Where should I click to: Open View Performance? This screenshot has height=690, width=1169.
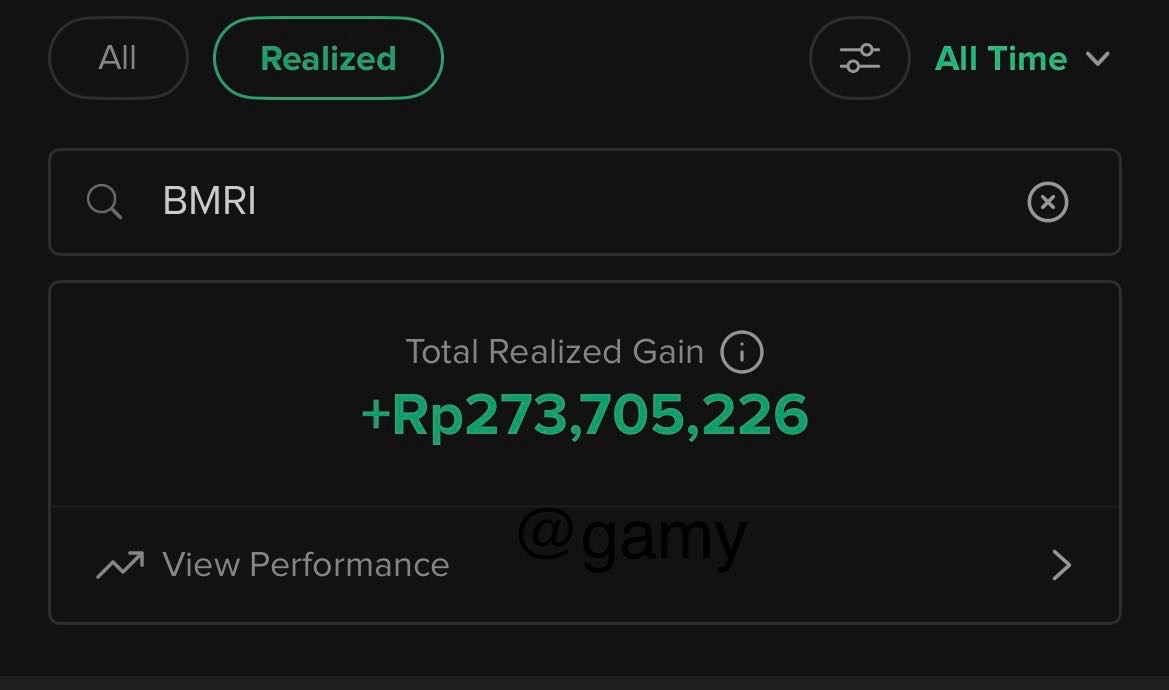click(x=584, y=565)
